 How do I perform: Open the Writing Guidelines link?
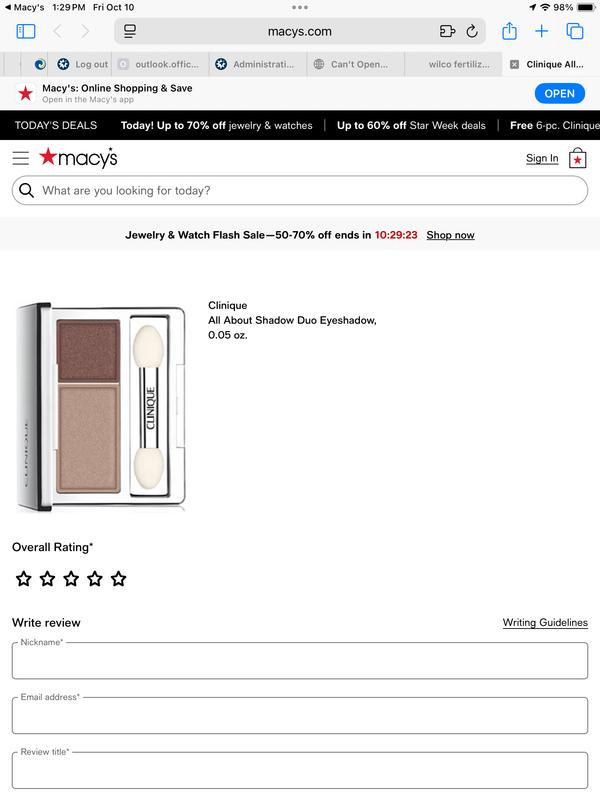pos(545,622)
